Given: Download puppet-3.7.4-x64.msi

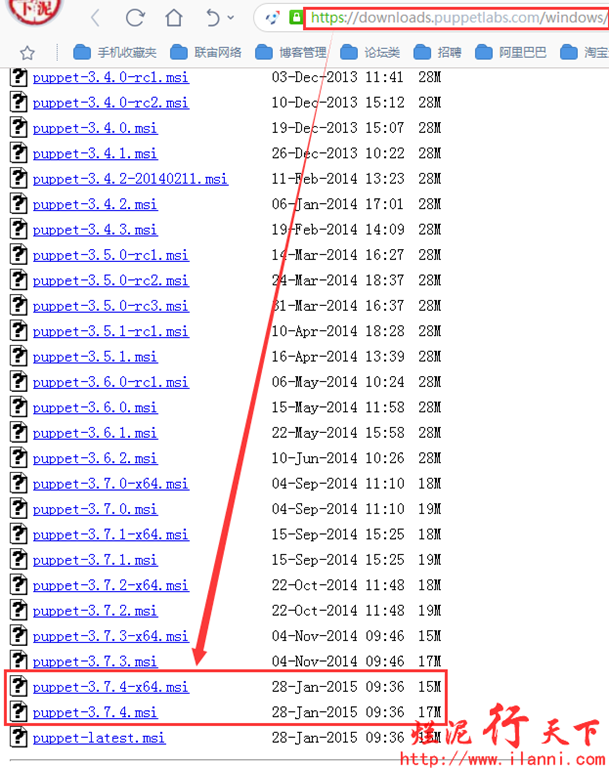Looking at the screenshot, I should pyautogui.click(x=110, y=687).
